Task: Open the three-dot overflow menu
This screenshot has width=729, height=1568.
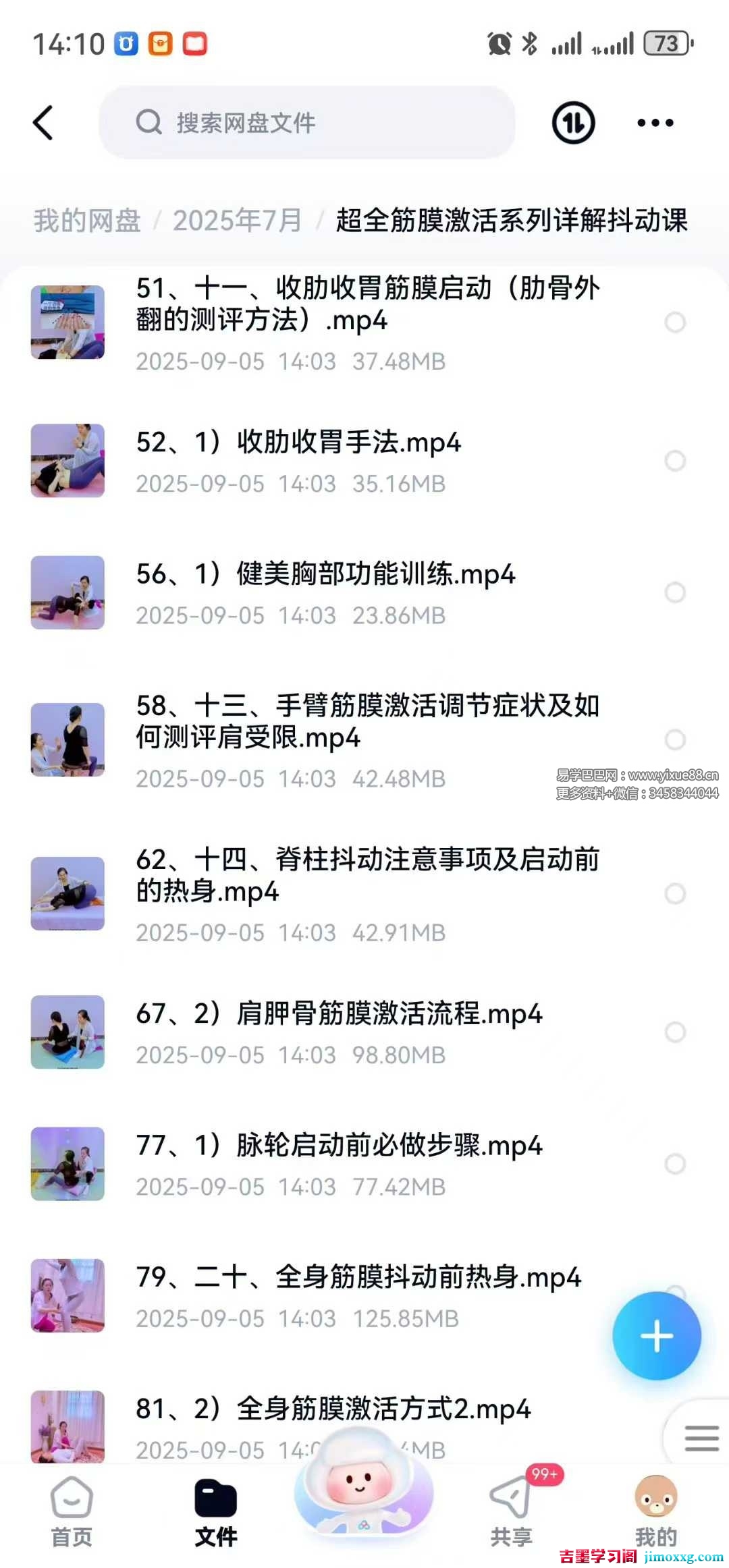Action: click(x=655, y=123)
